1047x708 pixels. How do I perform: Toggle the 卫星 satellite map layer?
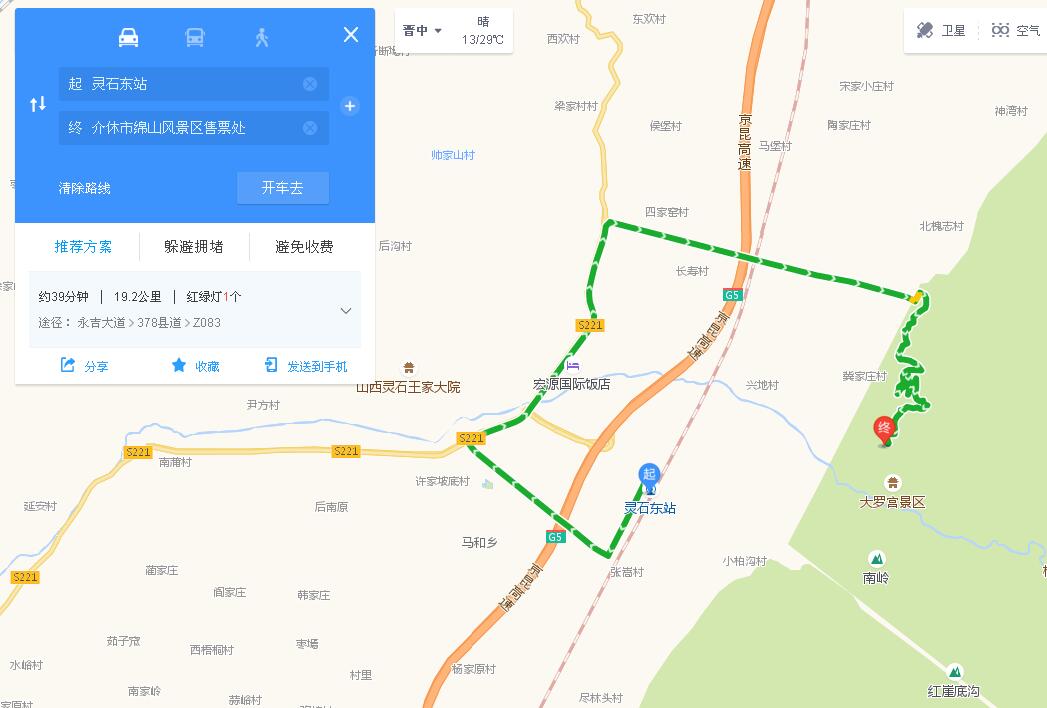[941, 31]
